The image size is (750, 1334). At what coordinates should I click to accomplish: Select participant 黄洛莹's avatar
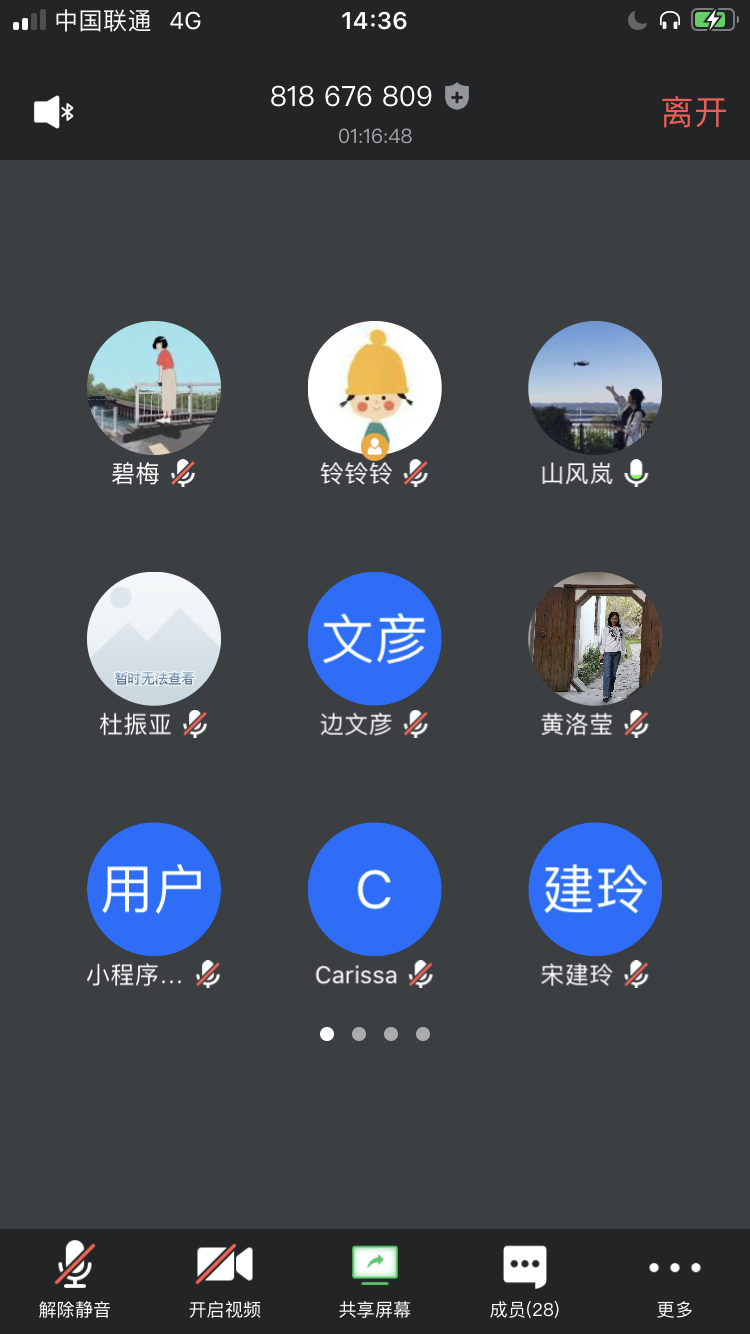click(x=595, y=639)
